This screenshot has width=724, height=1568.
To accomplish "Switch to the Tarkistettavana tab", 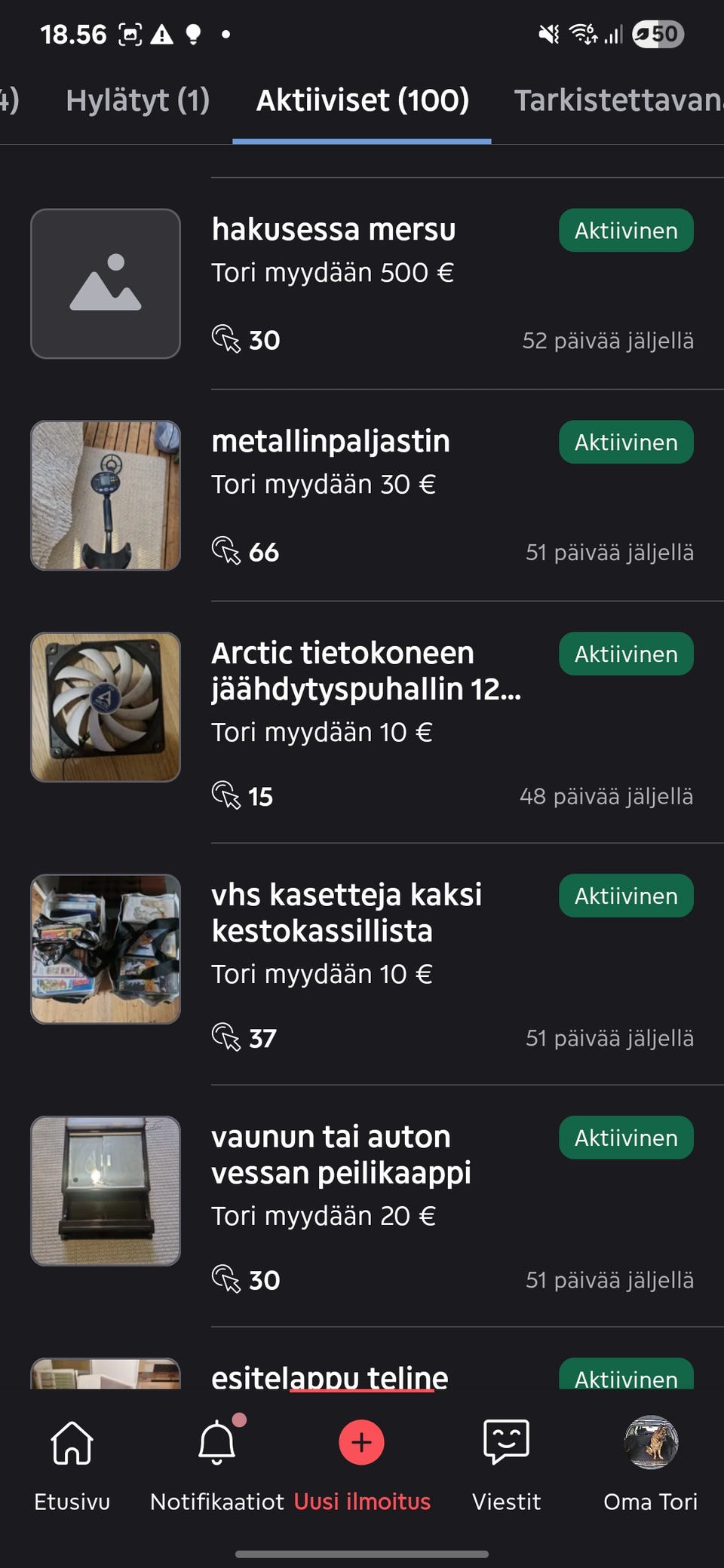I will click(x=618, y=101).
